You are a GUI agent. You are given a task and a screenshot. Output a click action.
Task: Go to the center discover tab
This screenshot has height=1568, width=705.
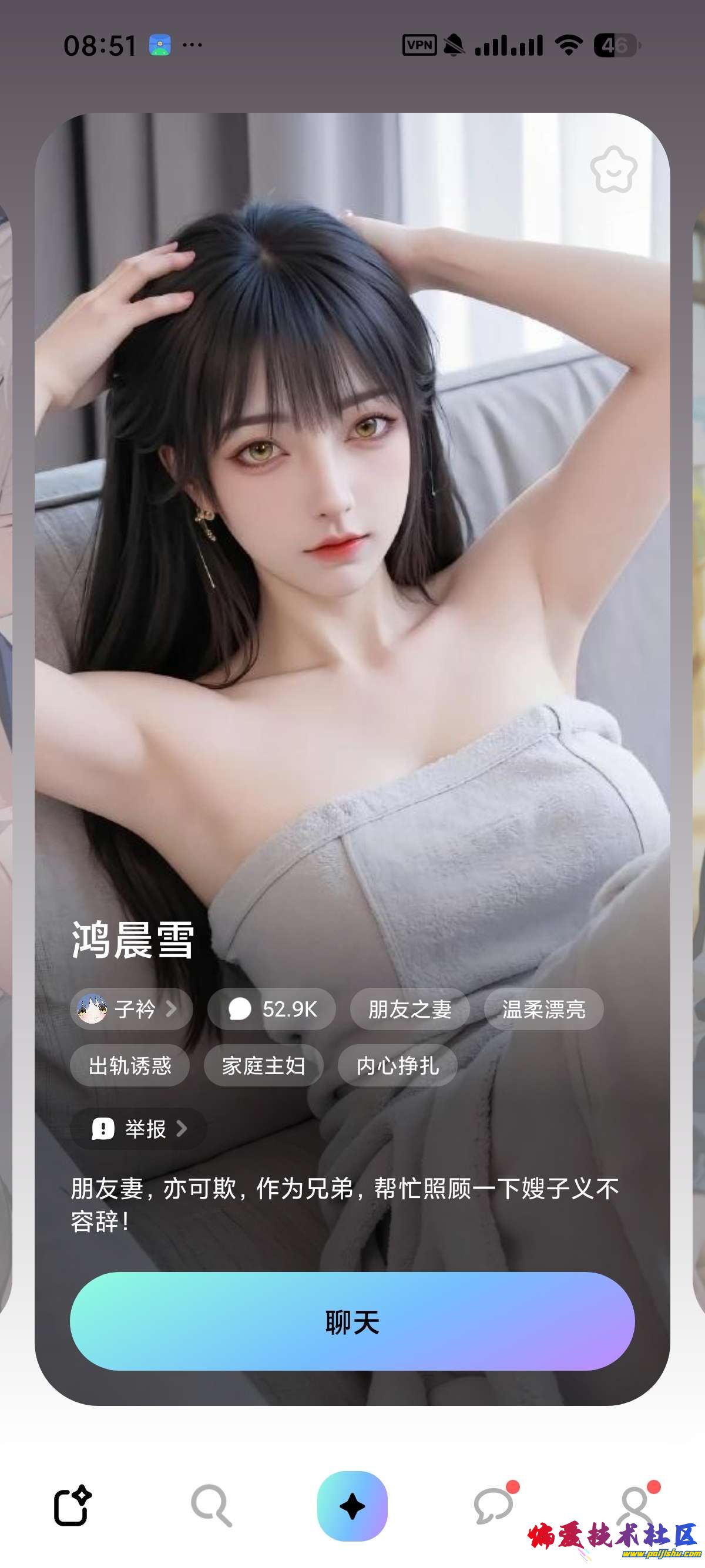[352, 1506]
